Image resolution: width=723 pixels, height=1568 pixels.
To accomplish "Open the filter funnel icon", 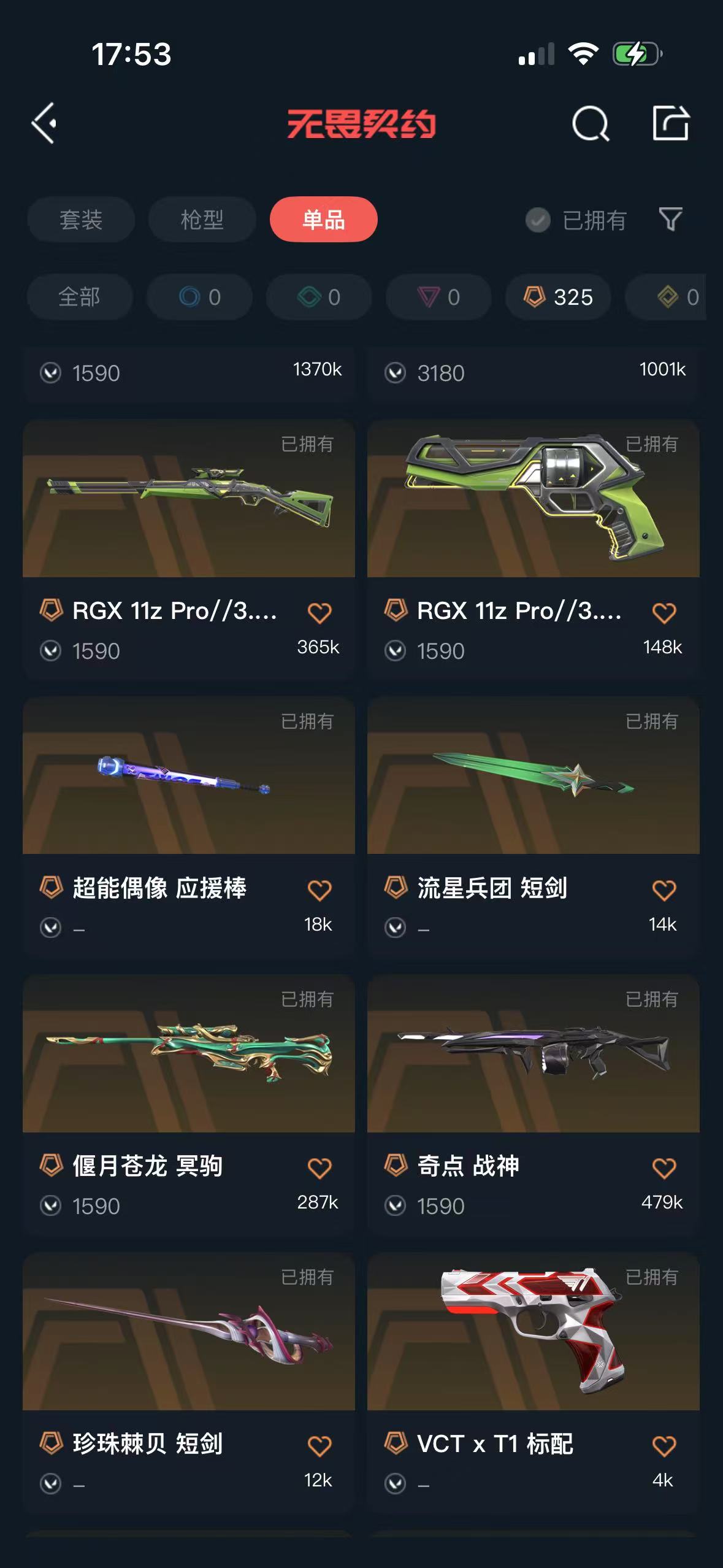I will (670, 219).
